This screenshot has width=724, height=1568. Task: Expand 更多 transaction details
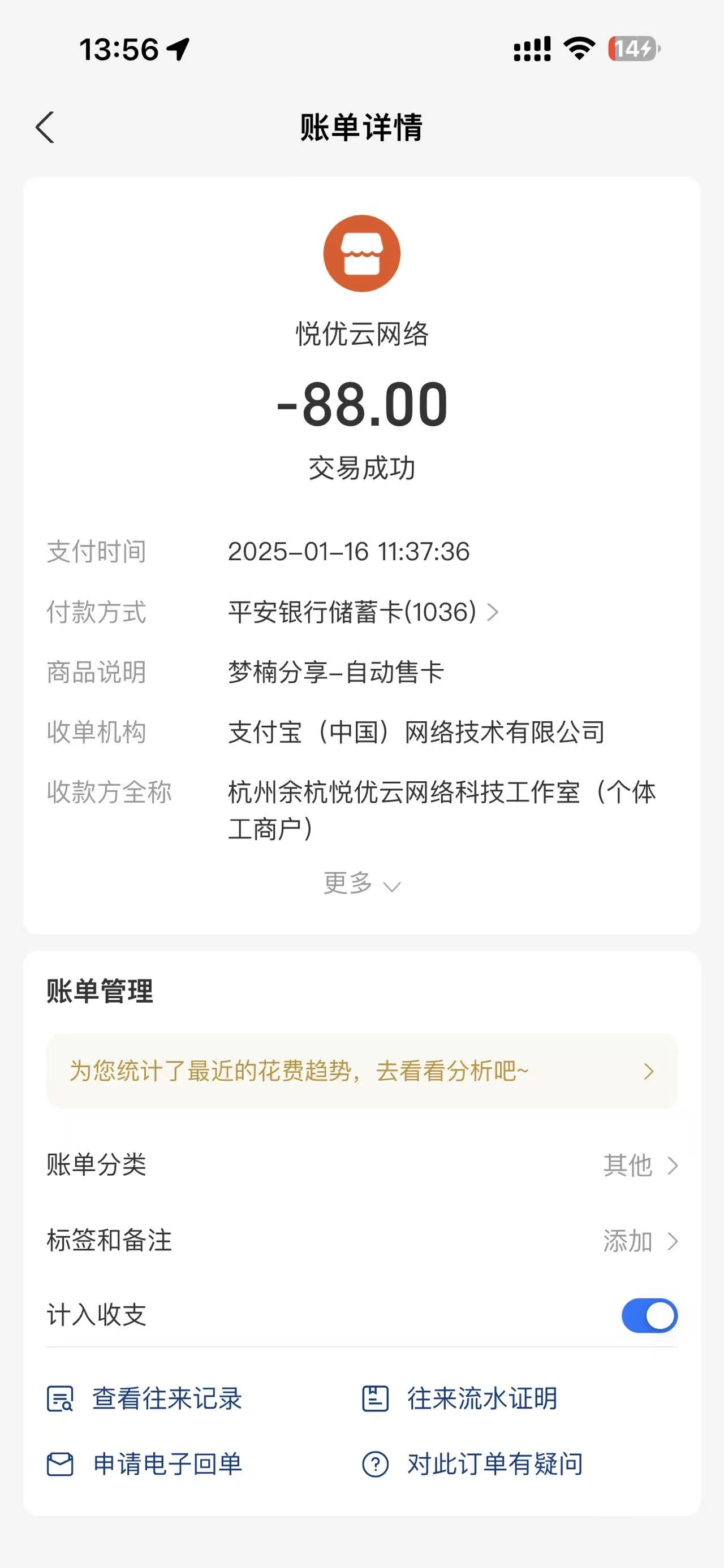pyautogui.click(x=361, y=883)
